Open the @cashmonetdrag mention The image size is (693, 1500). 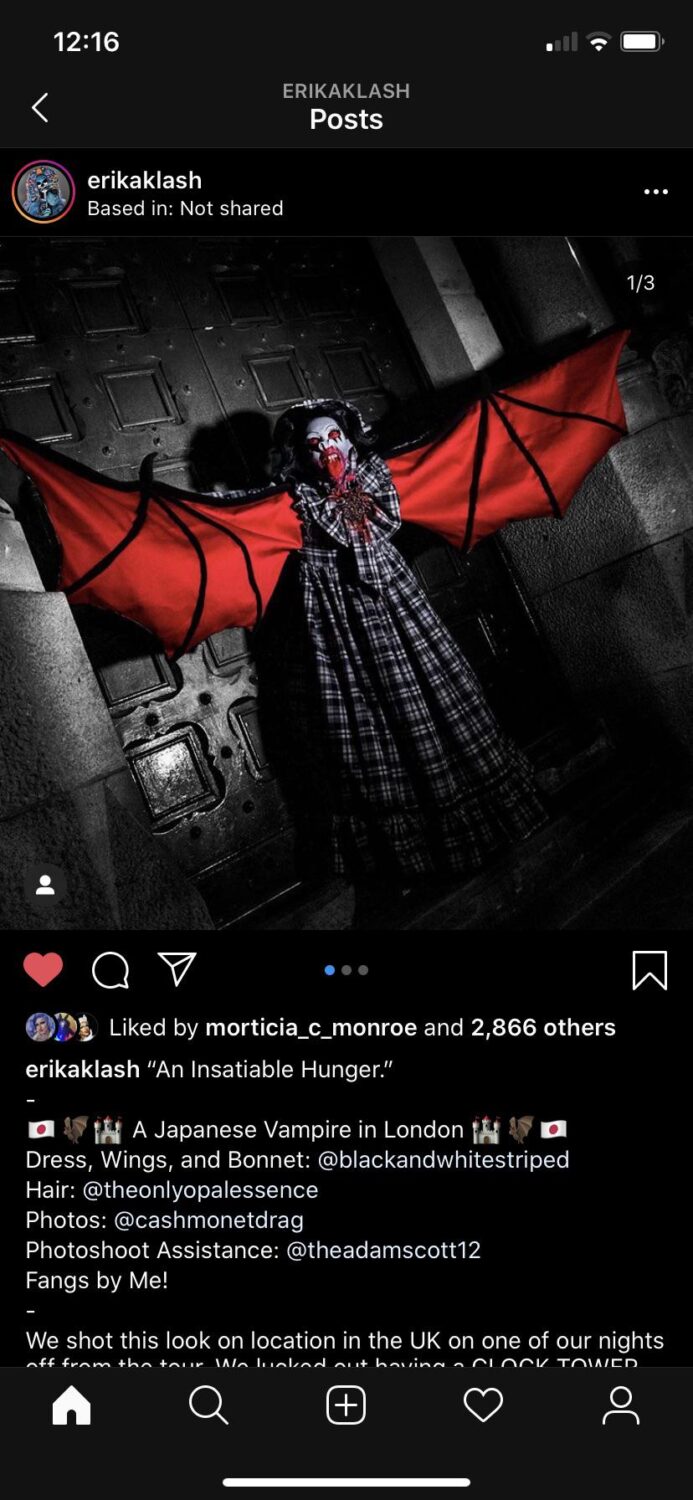pos(208,1219)
